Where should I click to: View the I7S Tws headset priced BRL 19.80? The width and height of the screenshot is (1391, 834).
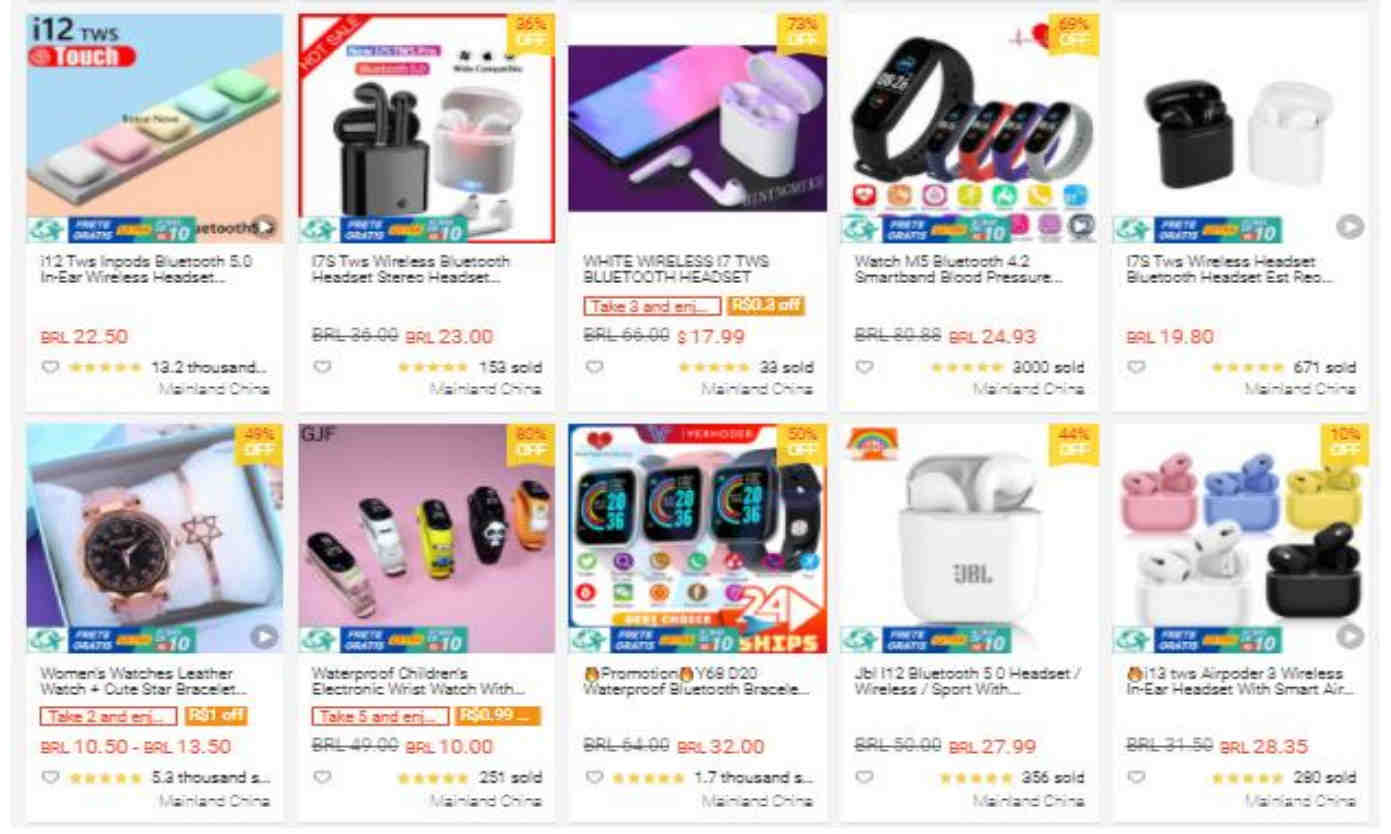[1240, 128]
